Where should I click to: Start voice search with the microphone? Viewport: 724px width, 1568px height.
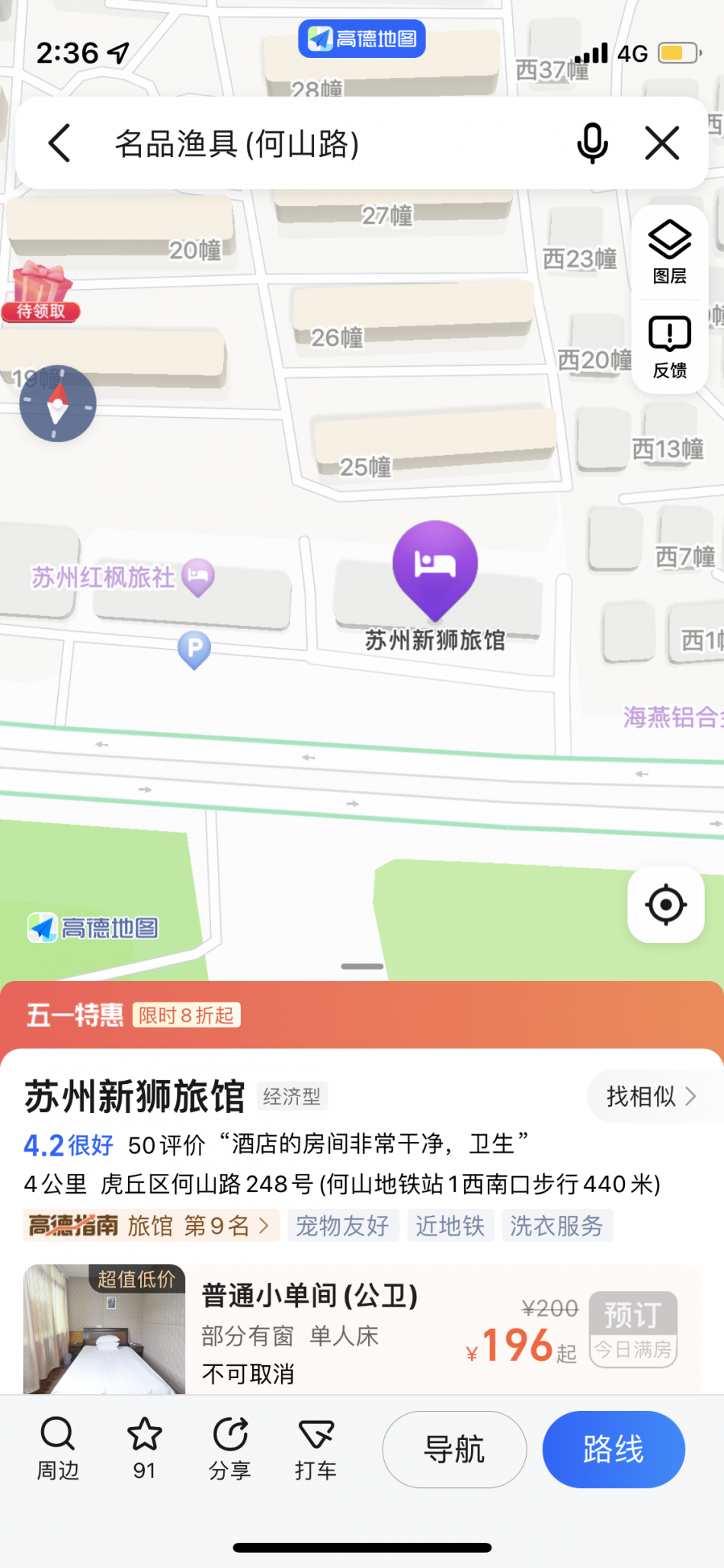pos(592,143)
